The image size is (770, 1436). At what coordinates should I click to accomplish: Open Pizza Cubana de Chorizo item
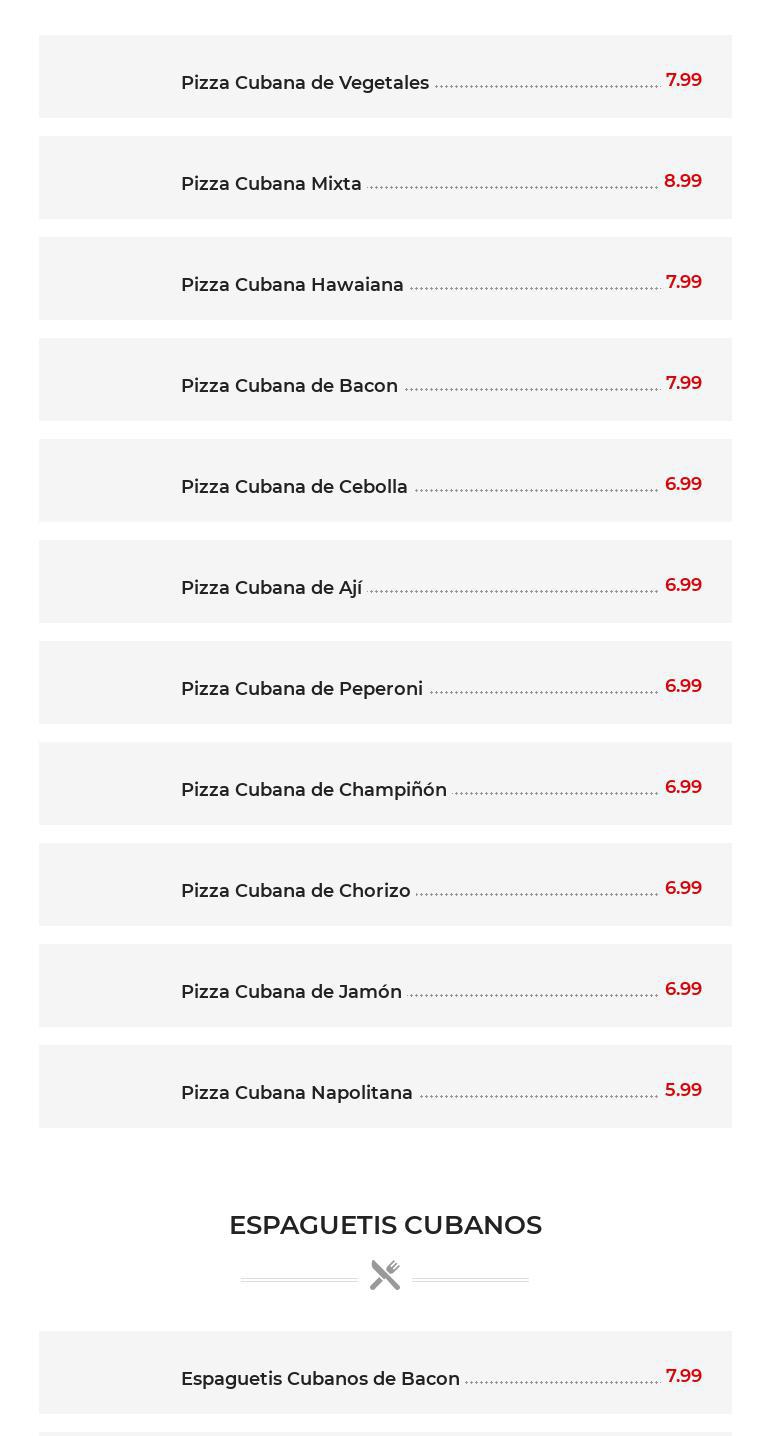pyautogui.click(x=296, y=891)
